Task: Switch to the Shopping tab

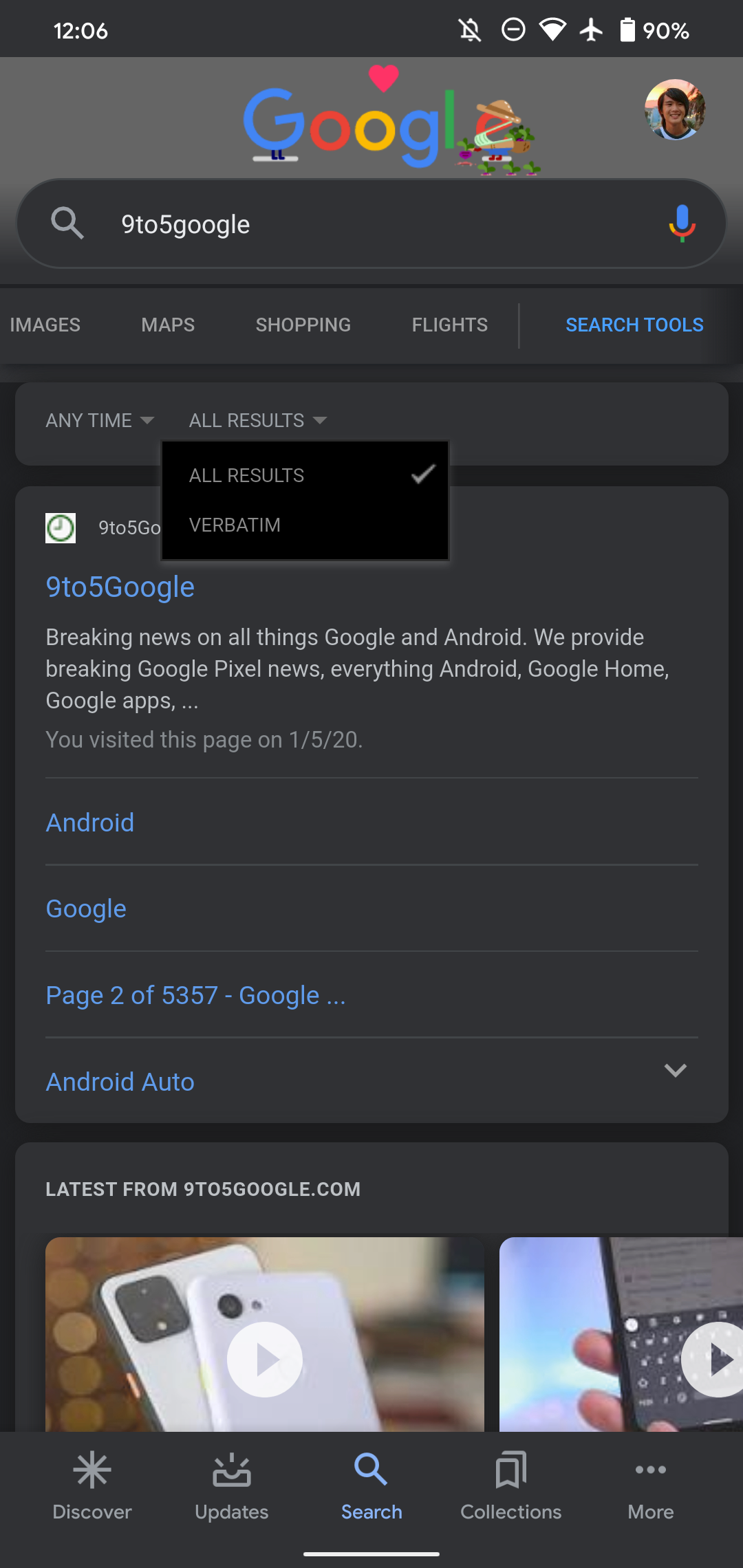Action: point(303,325)
